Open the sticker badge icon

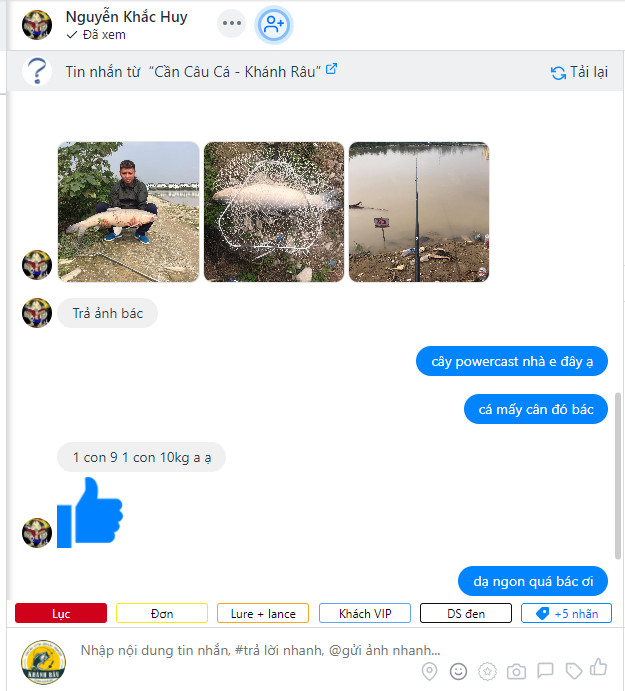coord(488,671)
